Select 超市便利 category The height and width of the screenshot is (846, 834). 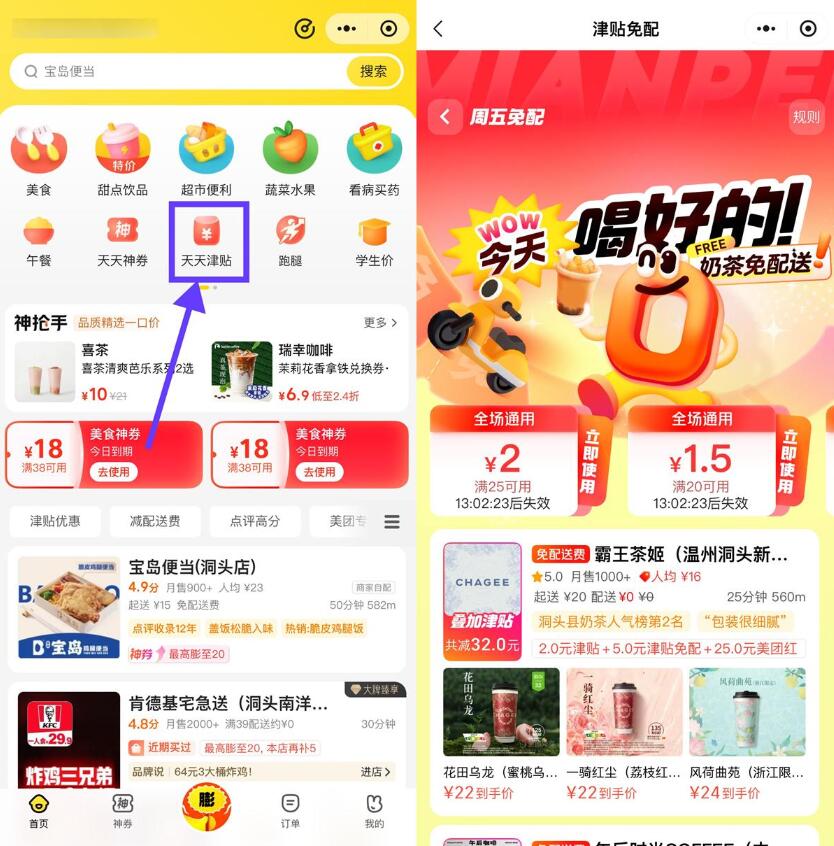click(206, 159)
